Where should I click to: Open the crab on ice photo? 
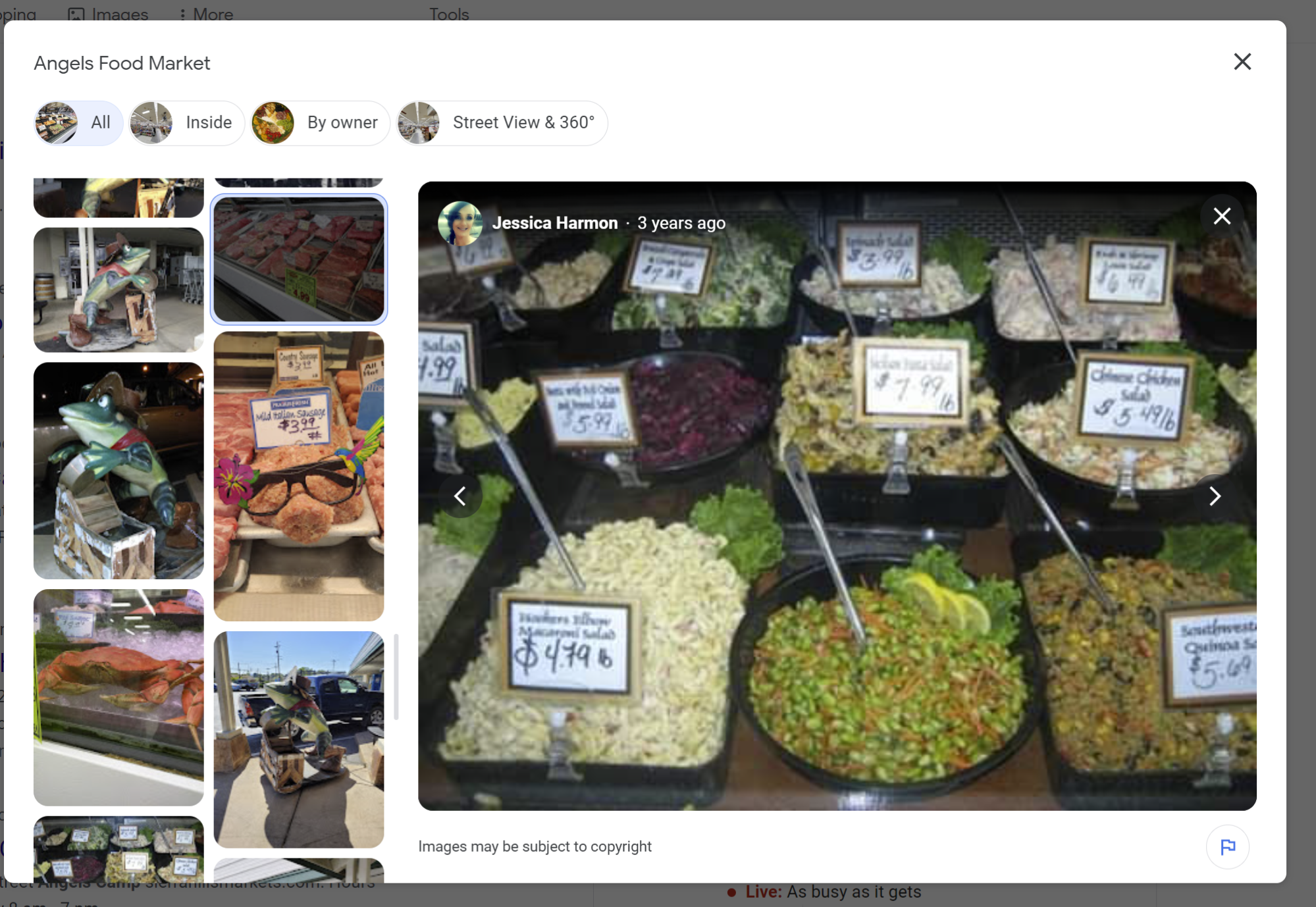coord(118,697)
